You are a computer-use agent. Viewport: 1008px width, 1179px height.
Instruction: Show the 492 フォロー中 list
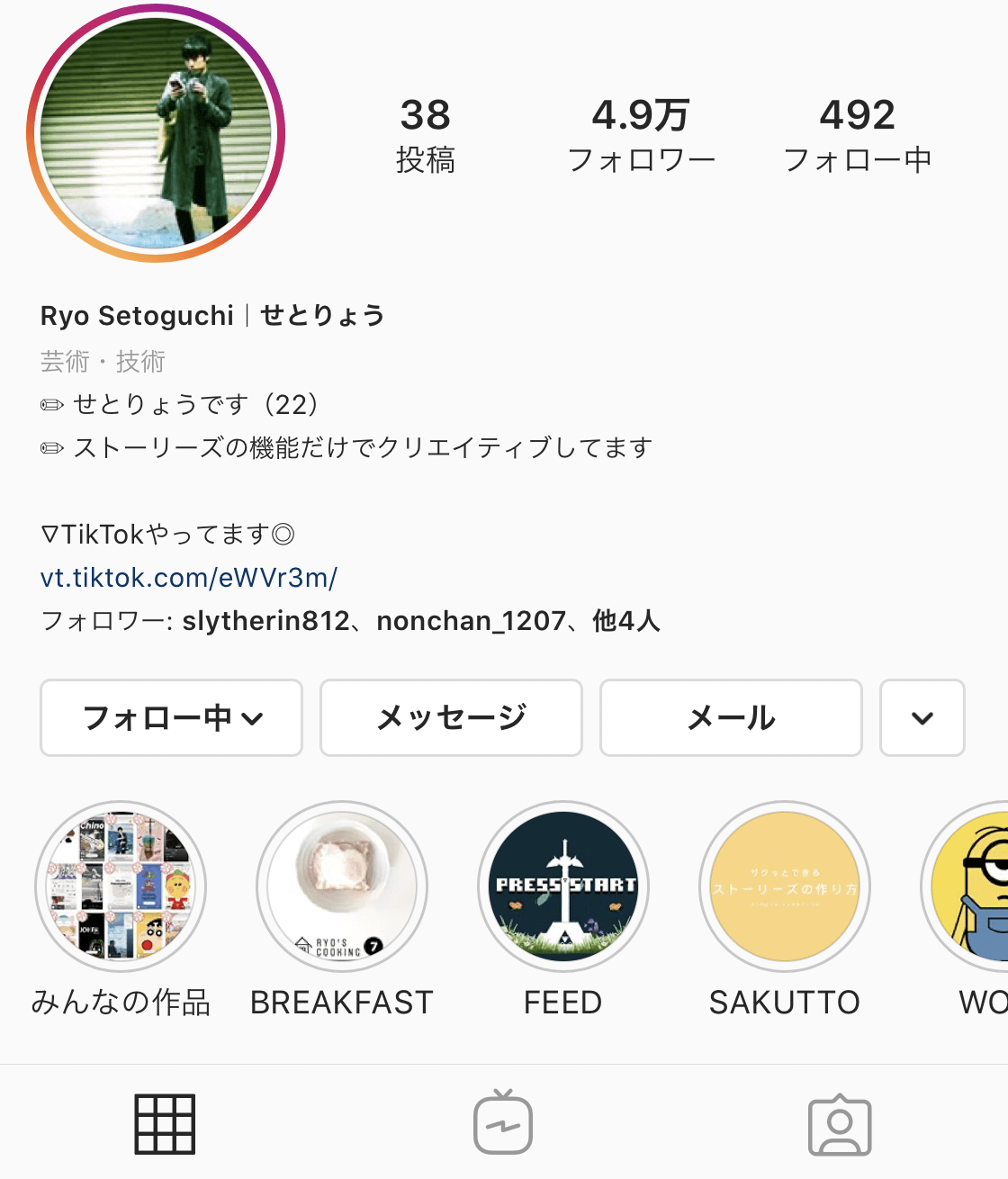(x=857, y=135)
